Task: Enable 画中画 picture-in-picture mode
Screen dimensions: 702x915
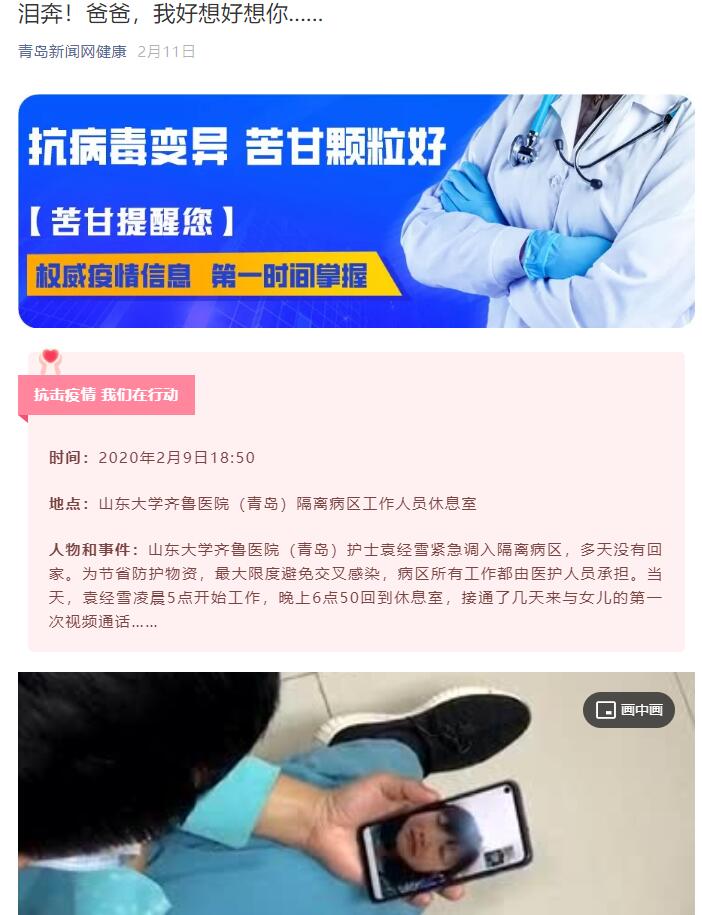Action: point(629,710)
